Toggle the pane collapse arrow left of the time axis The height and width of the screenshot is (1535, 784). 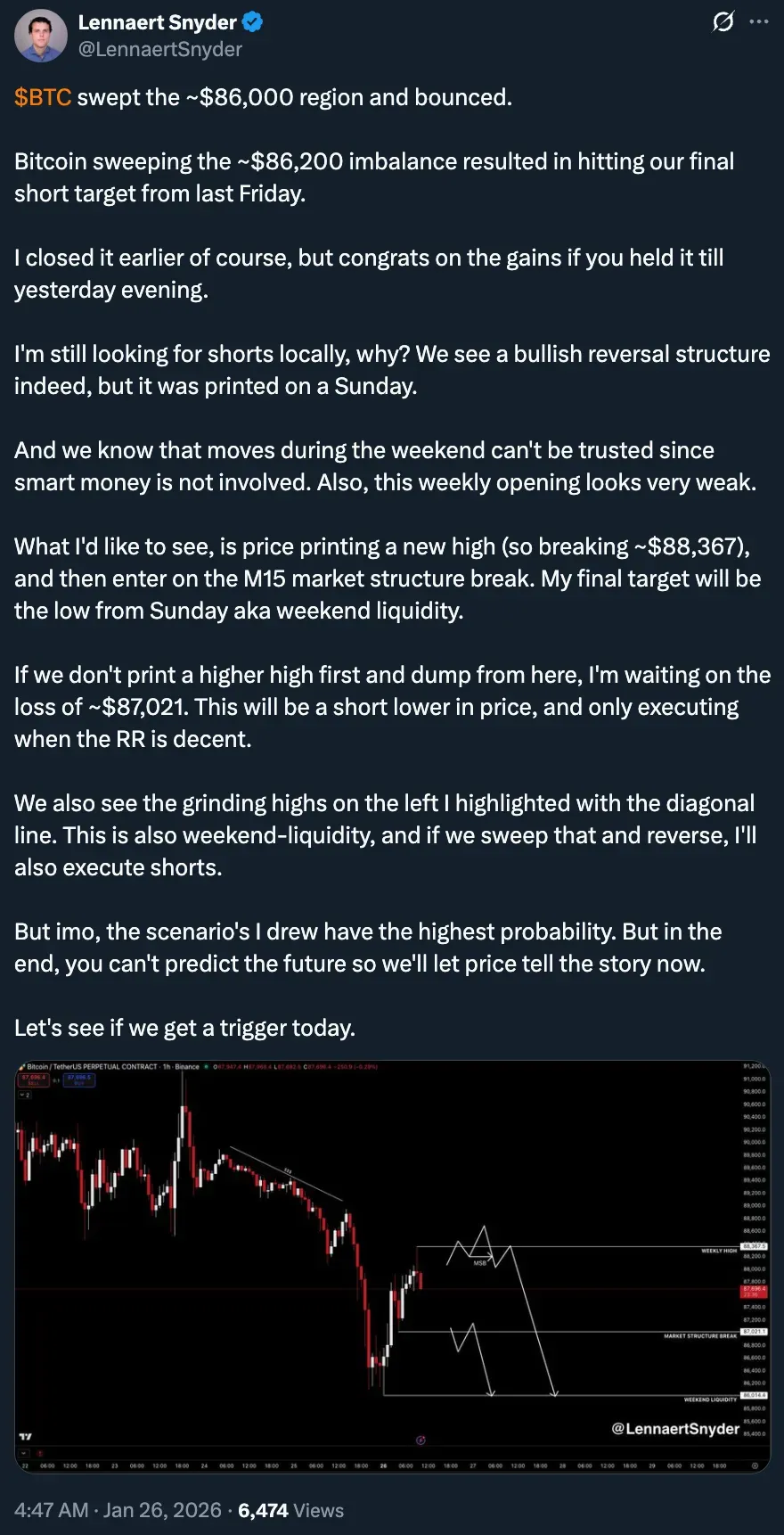pos(24,1453)
